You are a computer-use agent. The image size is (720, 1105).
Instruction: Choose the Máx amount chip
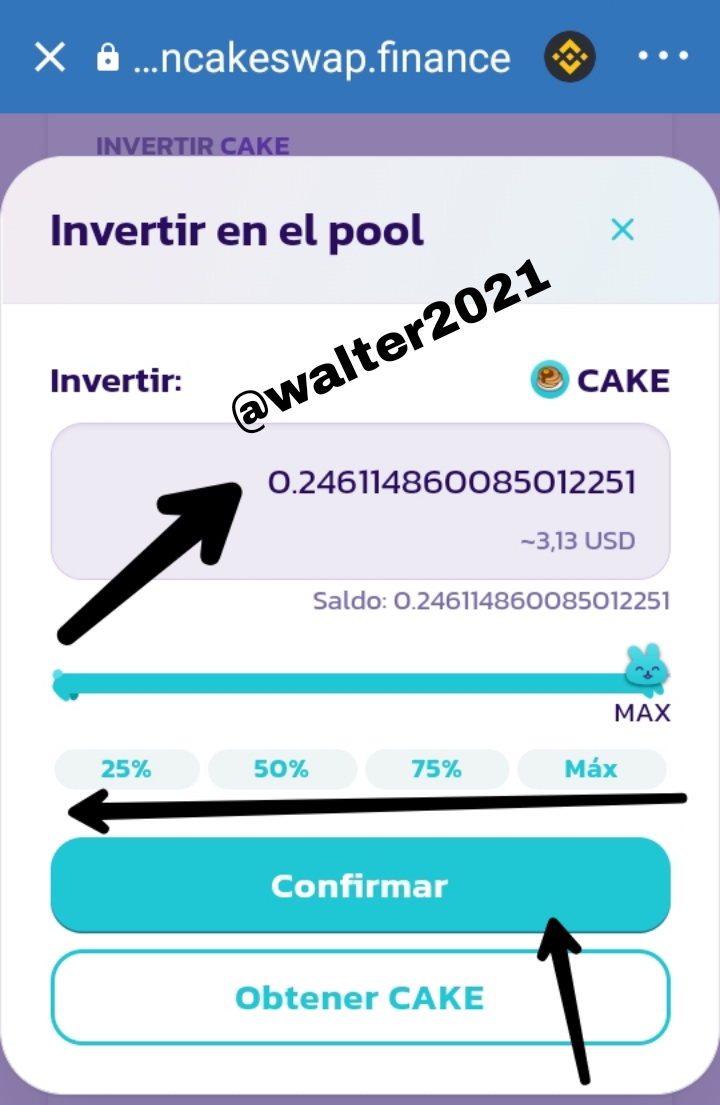pyautogui.click(x=591, y=769)
